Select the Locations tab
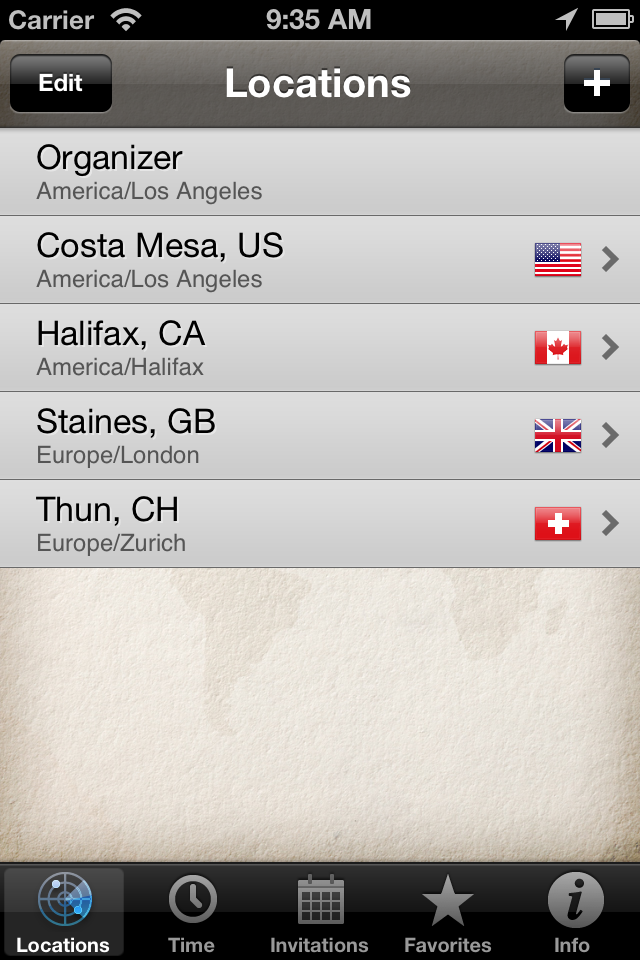Image resolution: width=640 pixels, height=960 pixels. [64, 912]
